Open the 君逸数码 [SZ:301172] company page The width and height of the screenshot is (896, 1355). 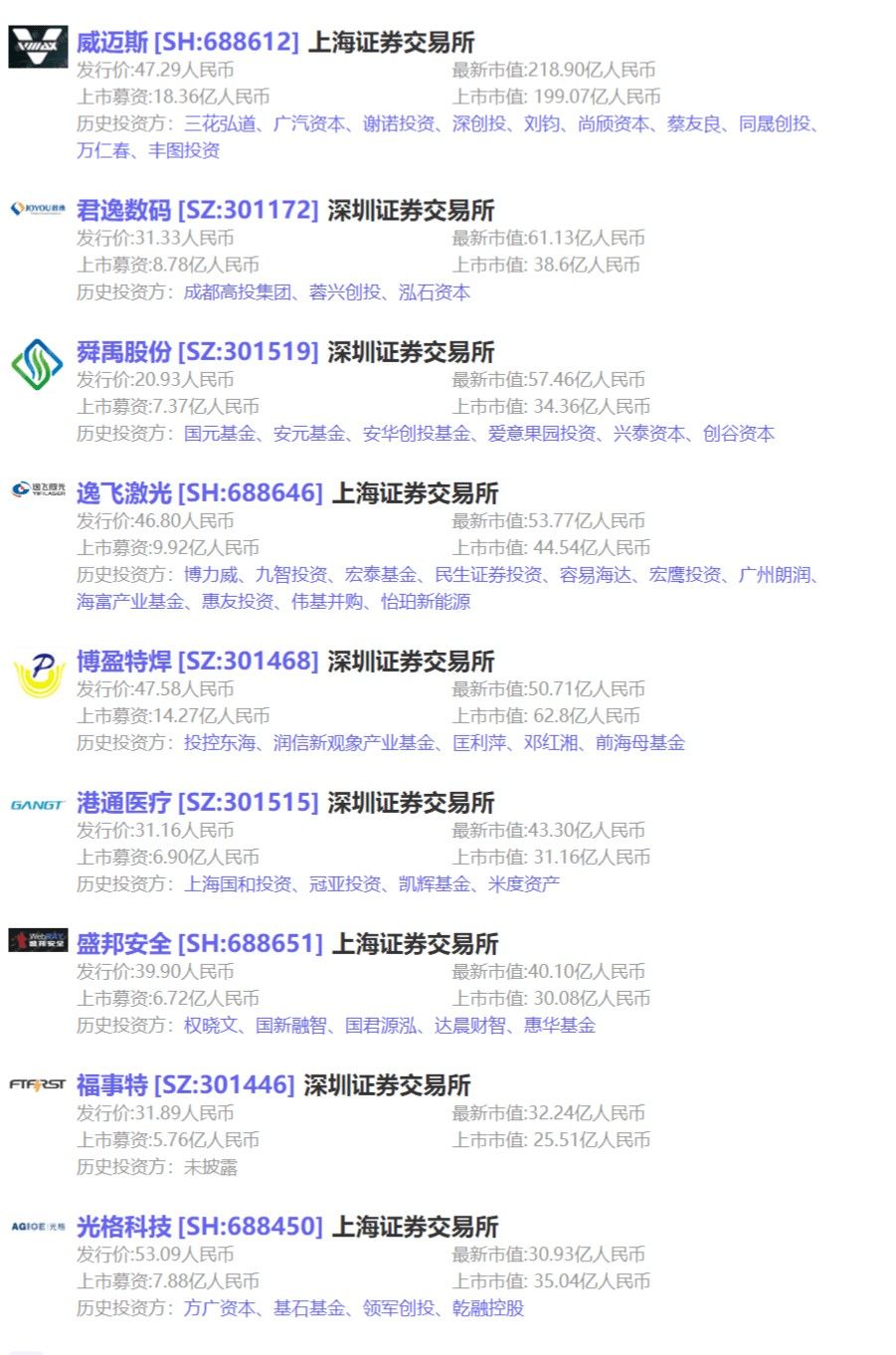[197, 210]
